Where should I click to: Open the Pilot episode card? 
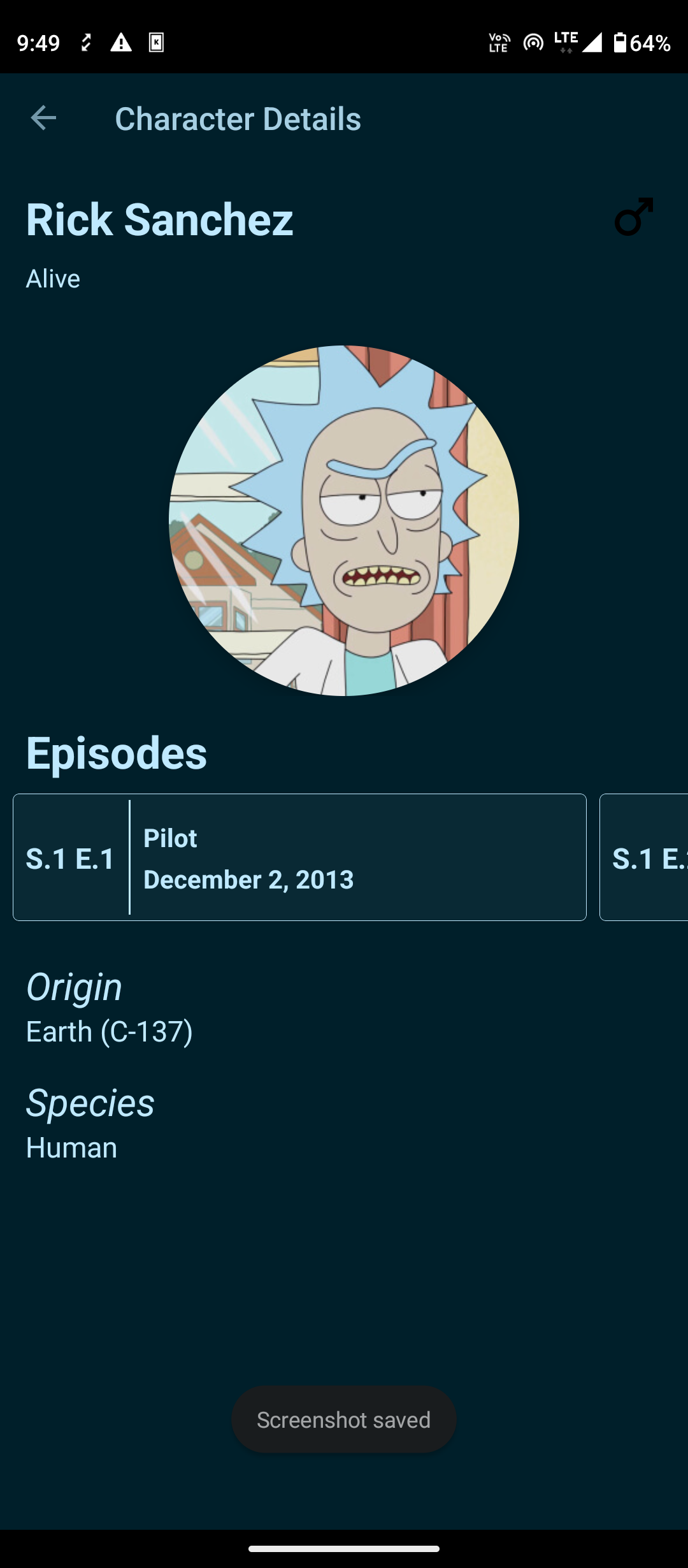tap(299, 857)
